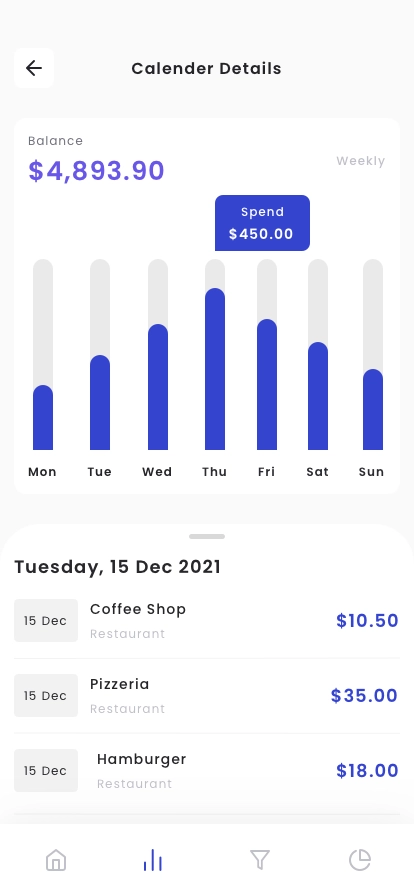This screenshot has height=896, width=414.
Task: Switch to the bar chart statistics tab
Action: (153, 859)
